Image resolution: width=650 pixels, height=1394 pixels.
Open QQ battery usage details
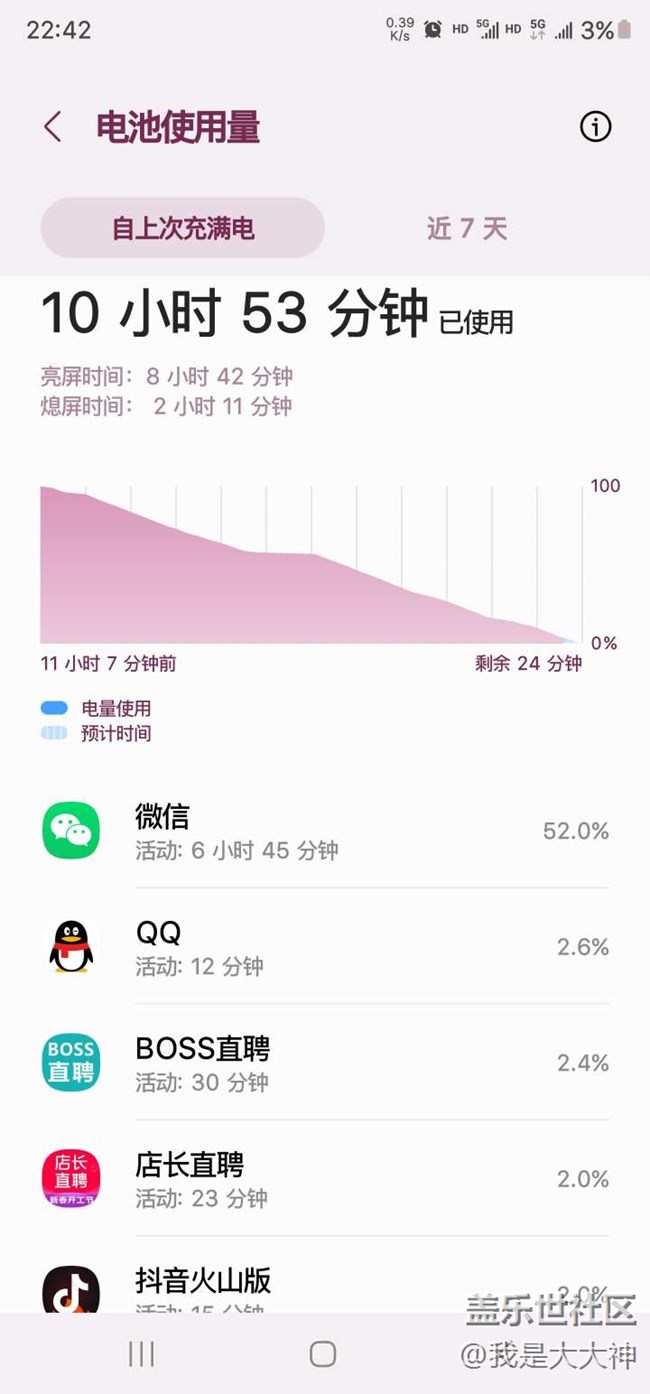[x=325, y=946]
